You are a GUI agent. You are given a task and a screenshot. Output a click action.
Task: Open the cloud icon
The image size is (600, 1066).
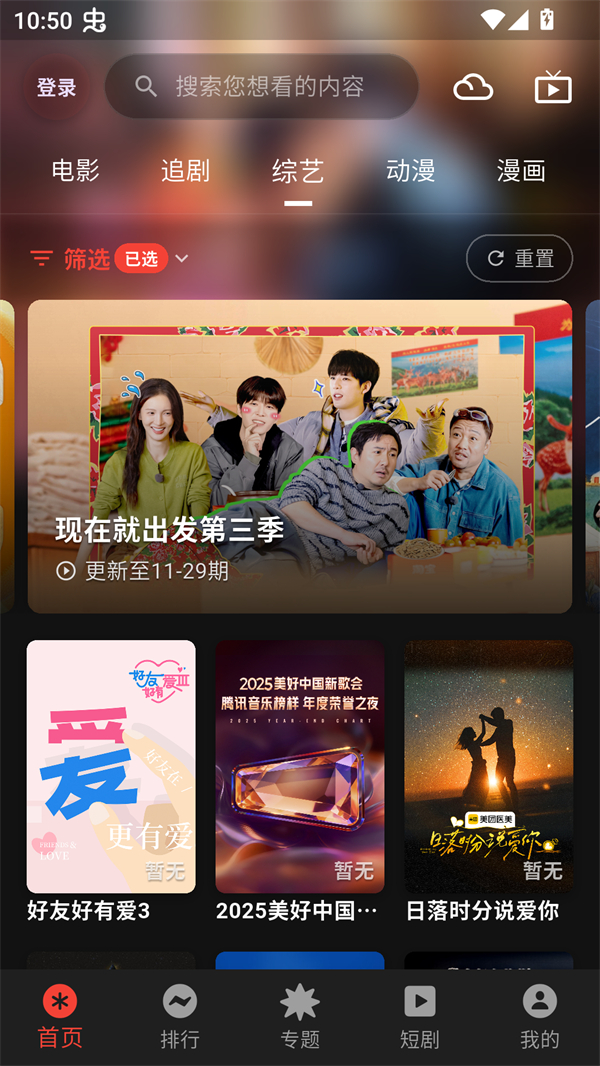473,88
